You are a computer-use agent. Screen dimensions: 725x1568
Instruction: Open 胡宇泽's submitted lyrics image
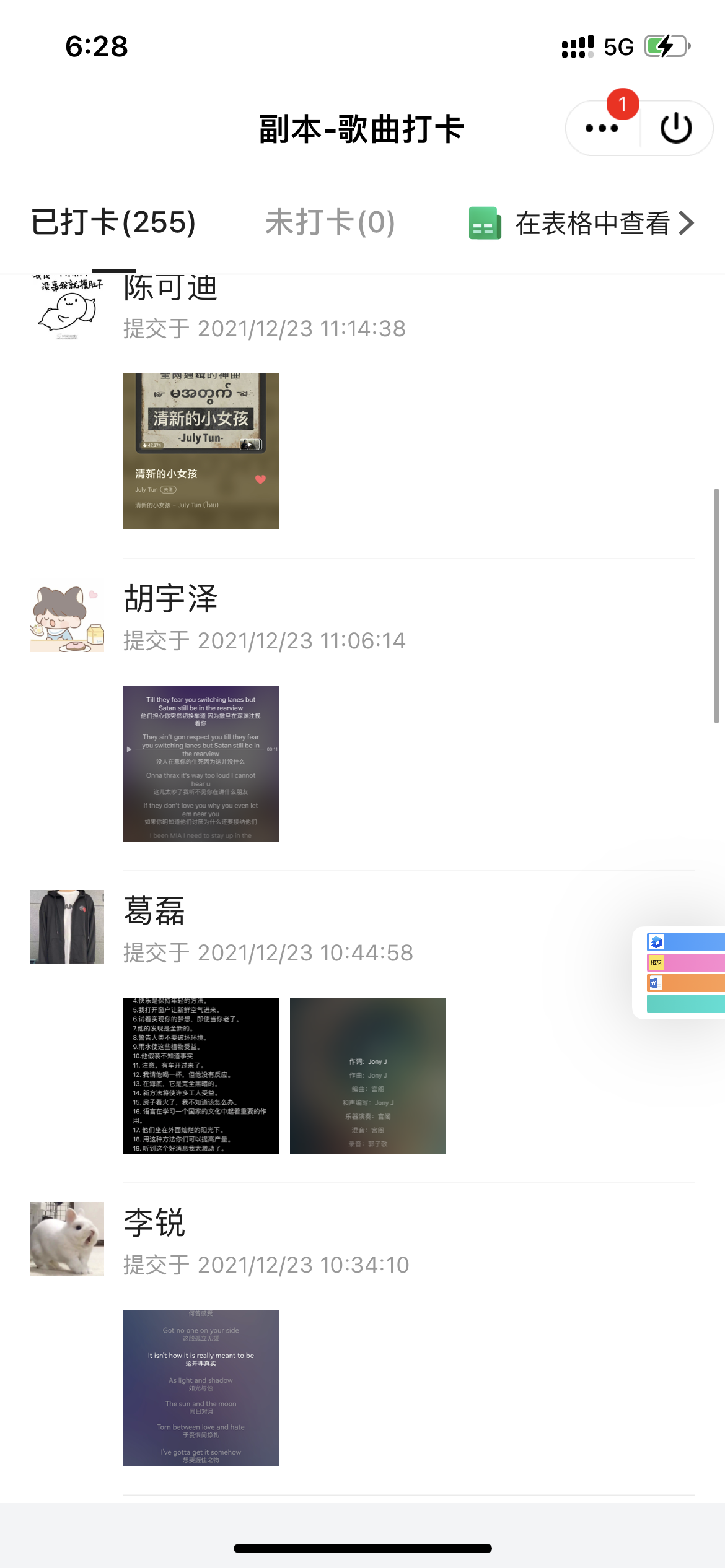point(201,764)
